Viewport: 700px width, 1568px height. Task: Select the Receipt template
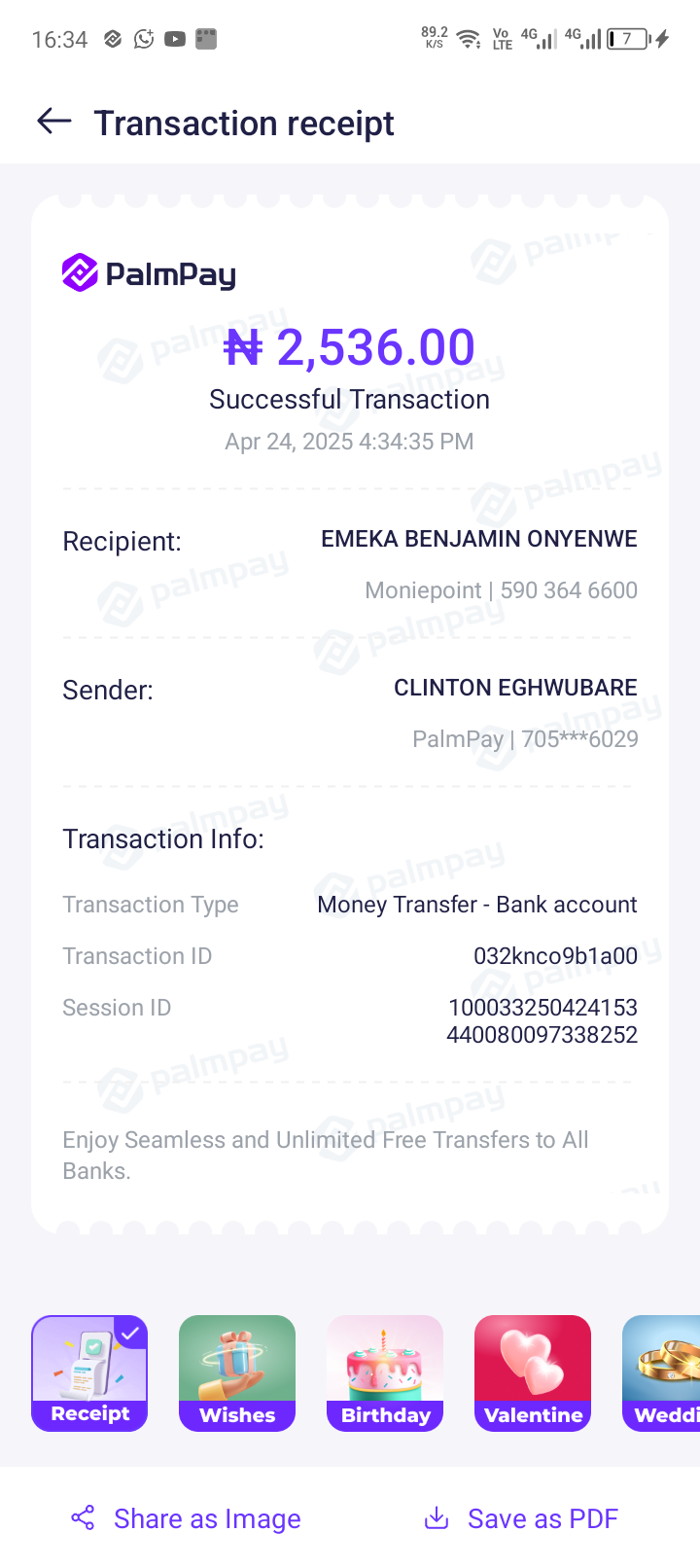click(x=89, y=1372)
